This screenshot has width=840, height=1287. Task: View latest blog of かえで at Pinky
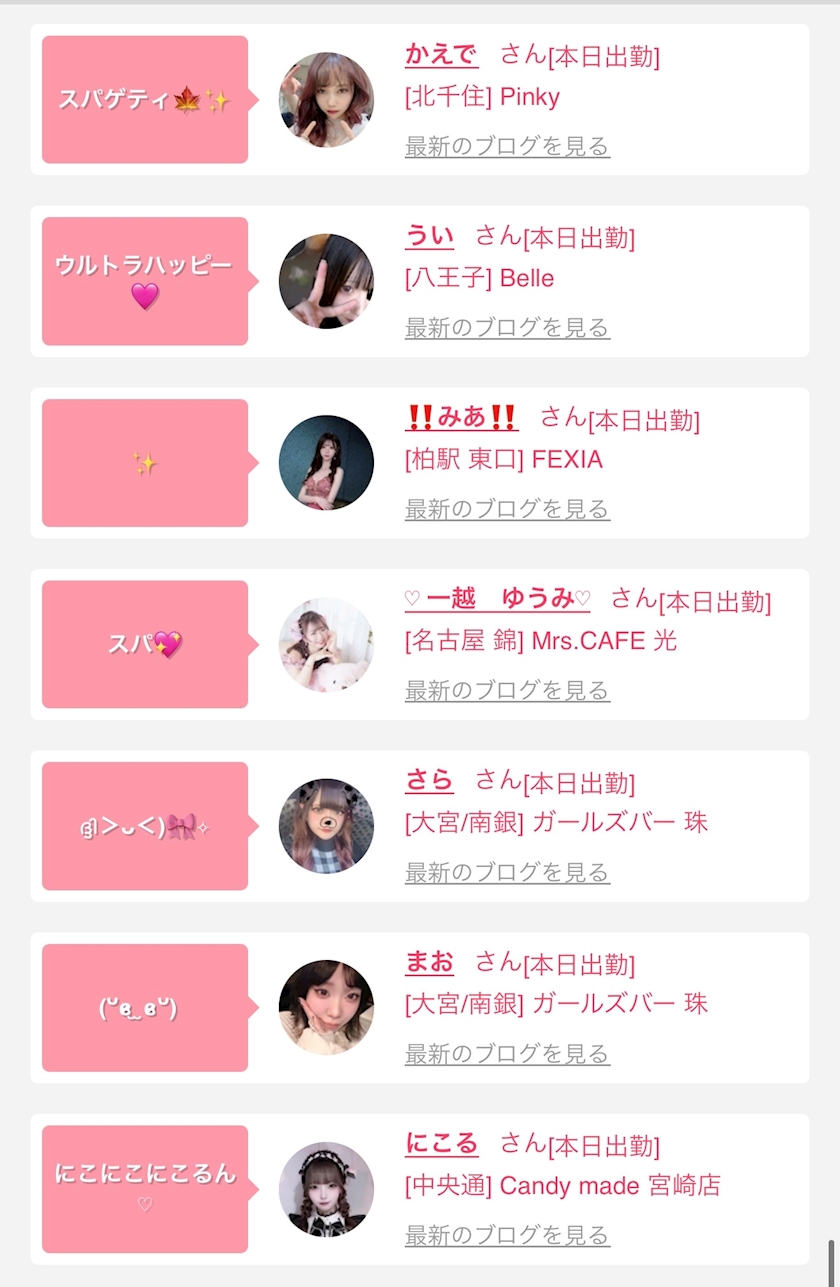[x=507, y=146]
